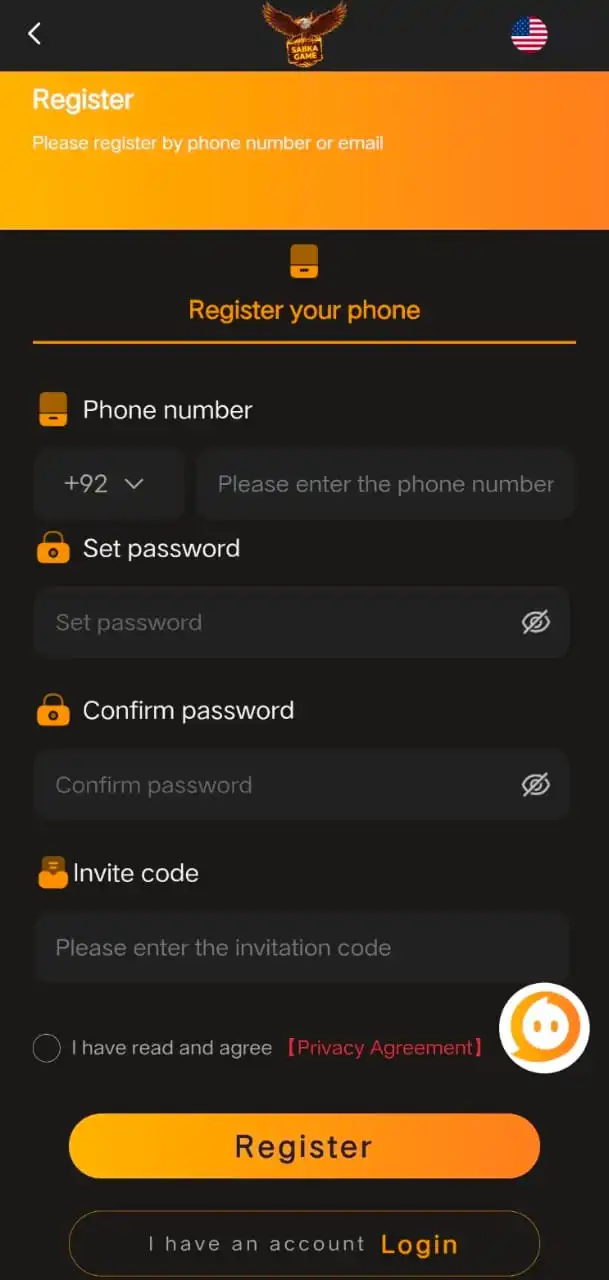This screenshot has height=1280, width=609.
Task: Change language via the US flag icon
Action: (529, 34)
